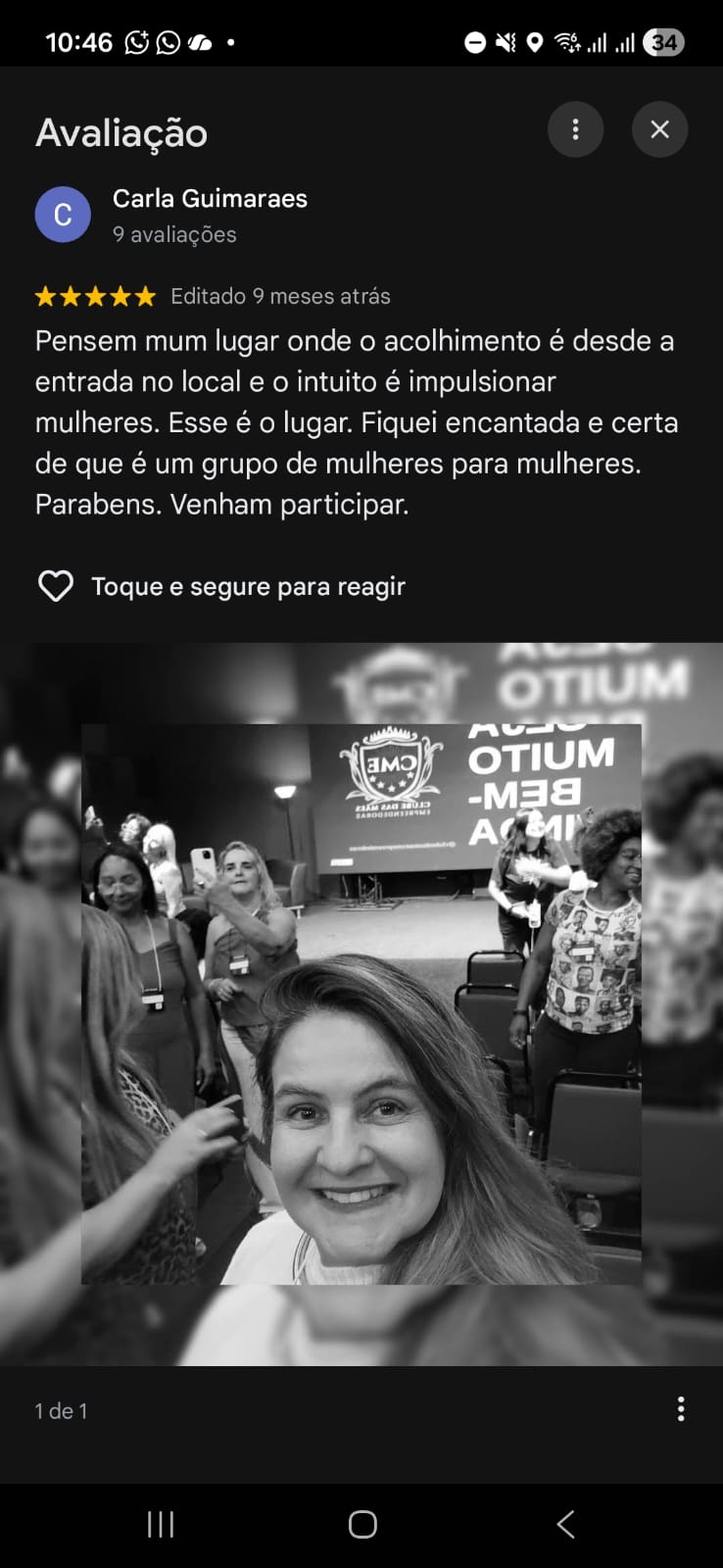Tap the battery indicator showing 34
The image size is (723, 1568).
pyautogui.click(x=661, y=41)
